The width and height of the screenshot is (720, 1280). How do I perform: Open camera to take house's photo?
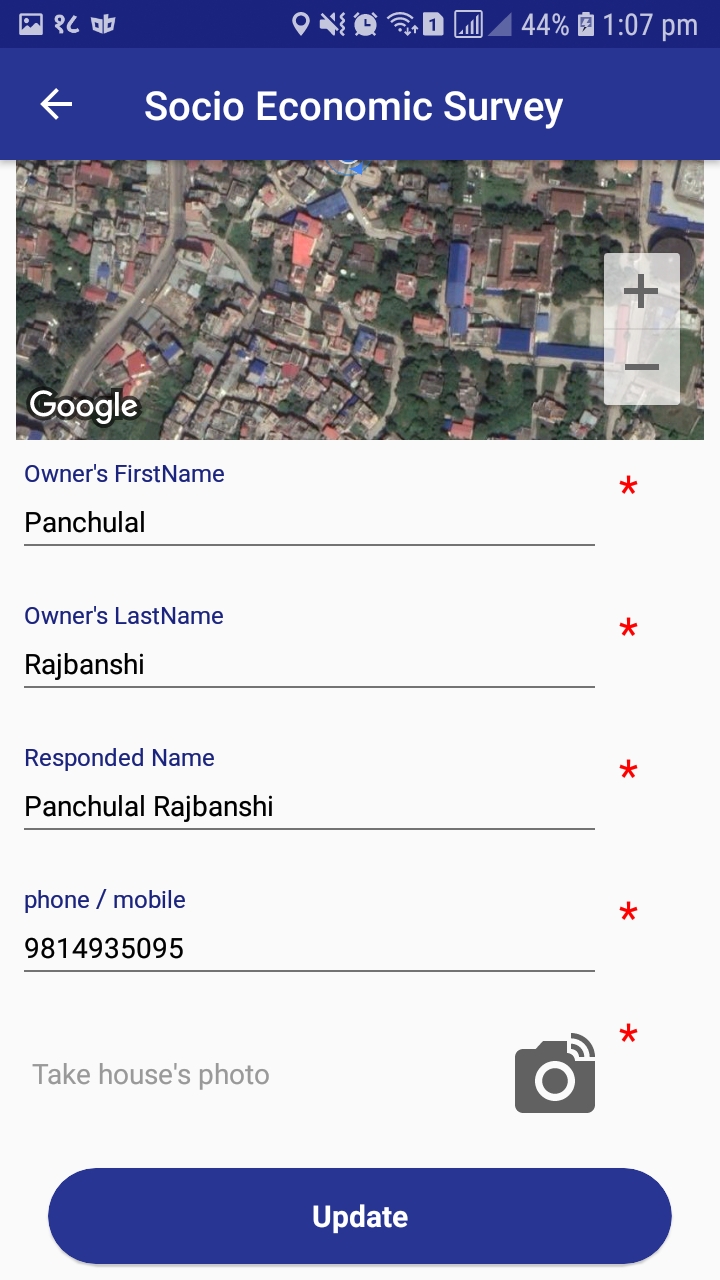[555, 1075]
